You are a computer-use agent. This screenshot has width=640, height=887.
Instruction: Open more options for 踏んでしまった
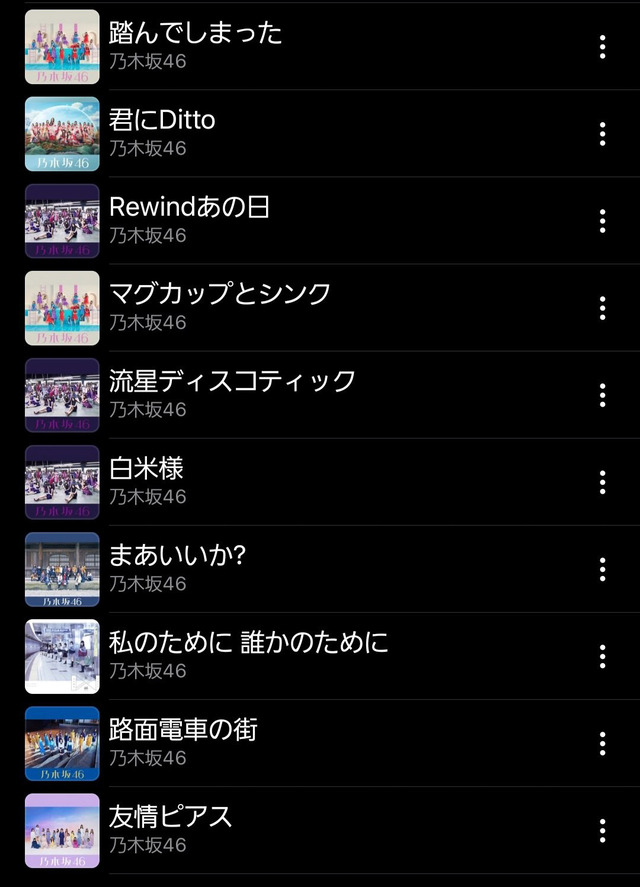coord(602,46)
